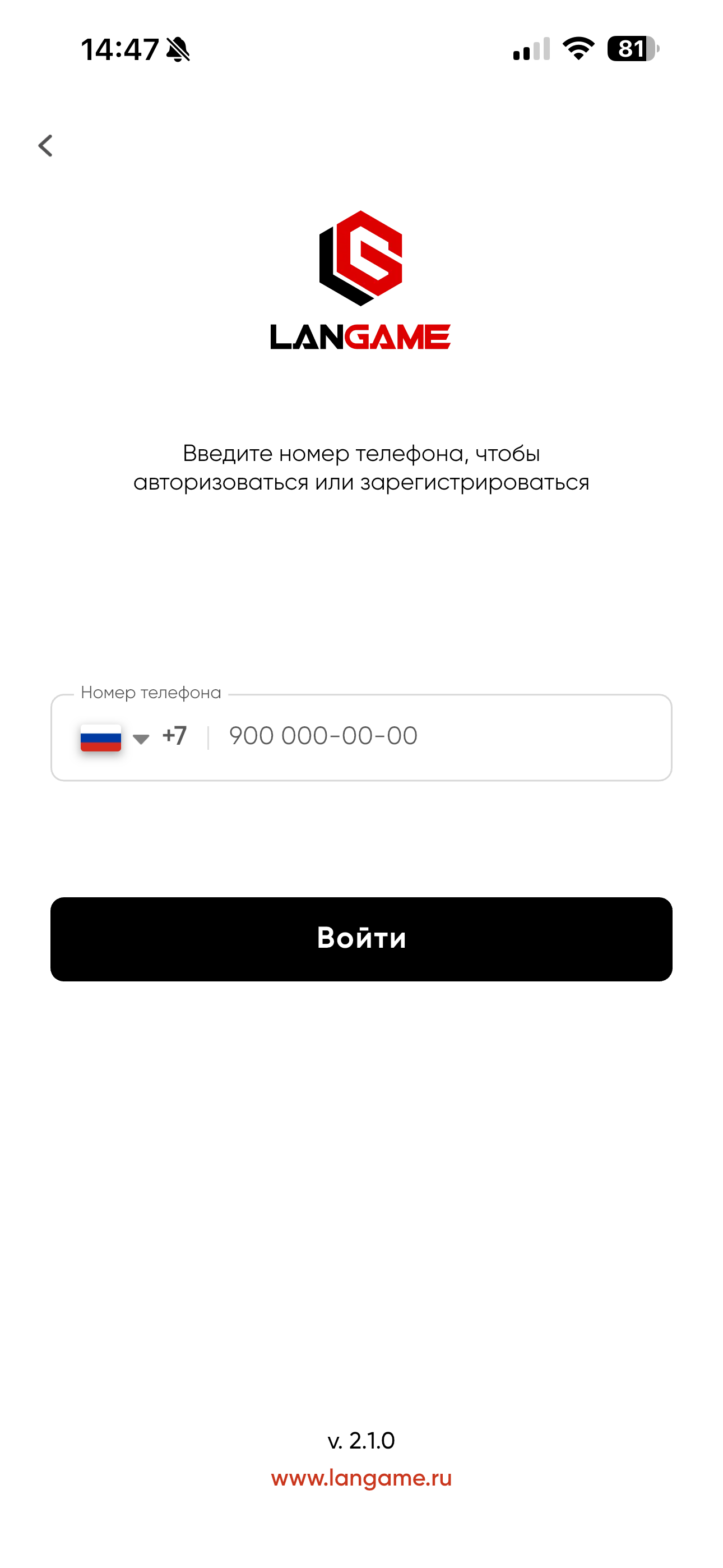Toggle focus on phone number field
Screen dimensions: 723x1568
click(x=361, y=735)
